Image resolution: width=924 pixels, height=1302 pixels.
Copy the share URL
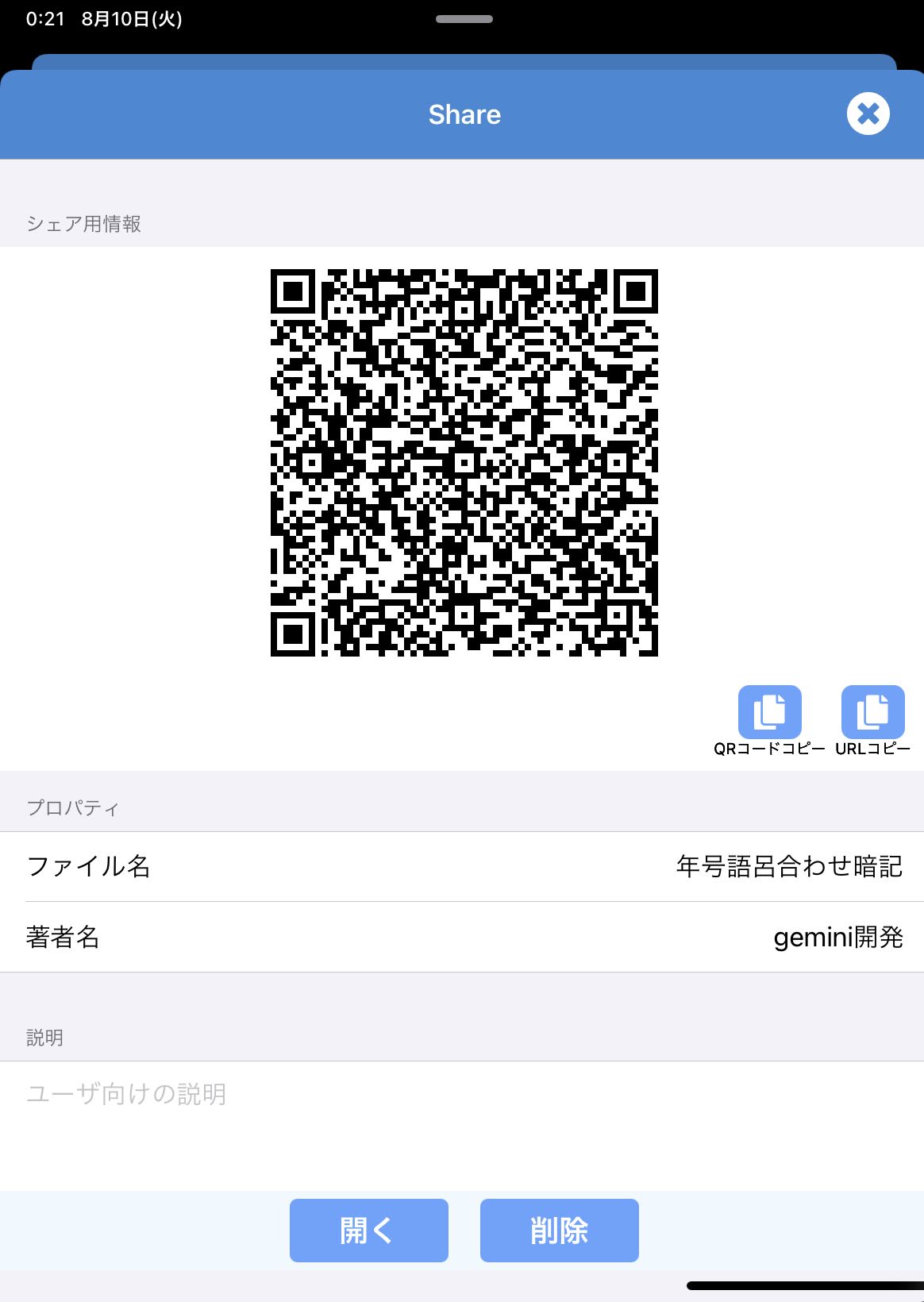[872, 712]
